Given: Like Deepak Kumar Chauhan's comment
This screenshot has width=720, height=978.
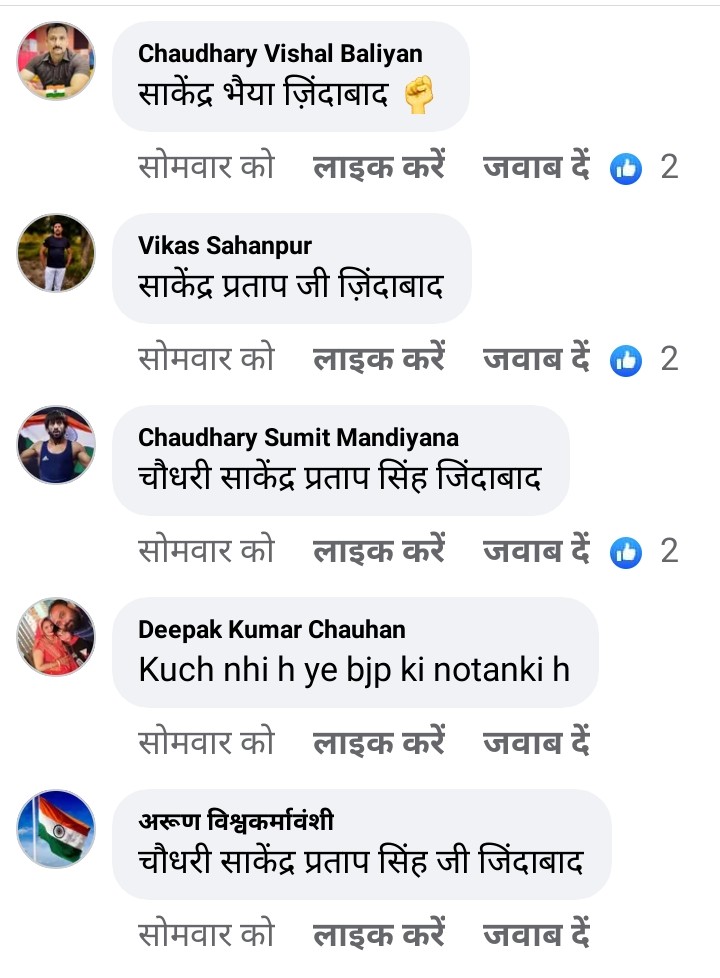Looking at the screenshot, I should 379,742.
